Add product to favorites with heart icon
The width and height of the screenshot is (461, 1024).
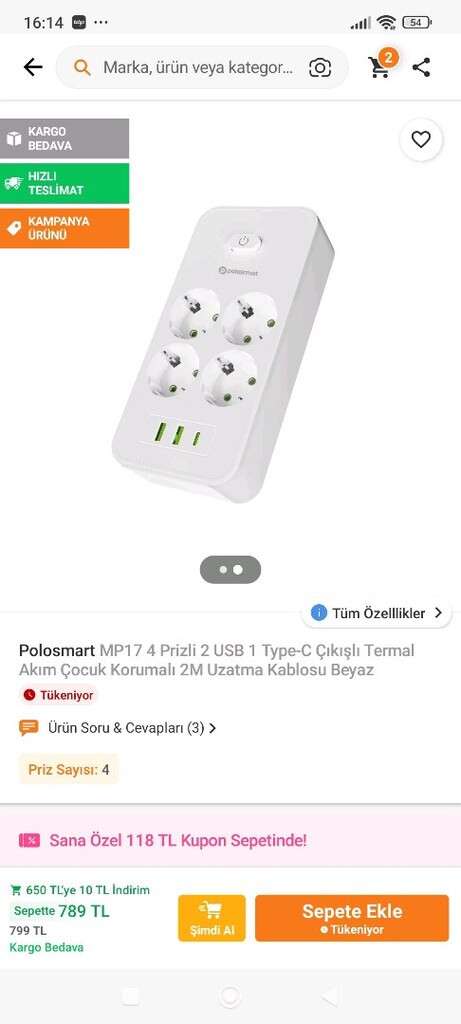point(421,139)
